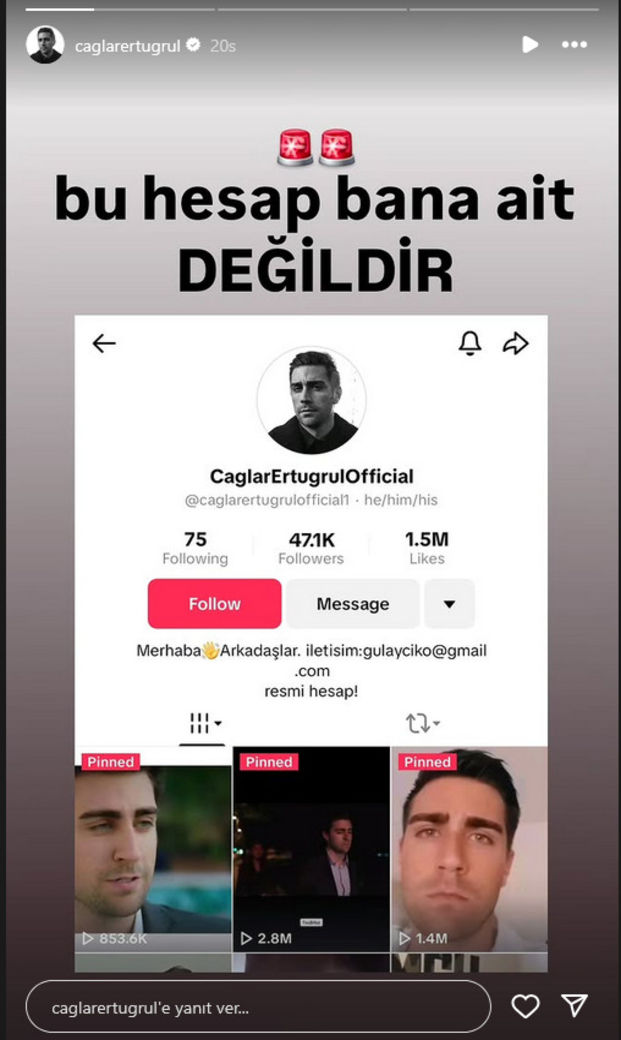Open the three-dot story options menu
The image size is (621, 1040).
click(574, 45)
